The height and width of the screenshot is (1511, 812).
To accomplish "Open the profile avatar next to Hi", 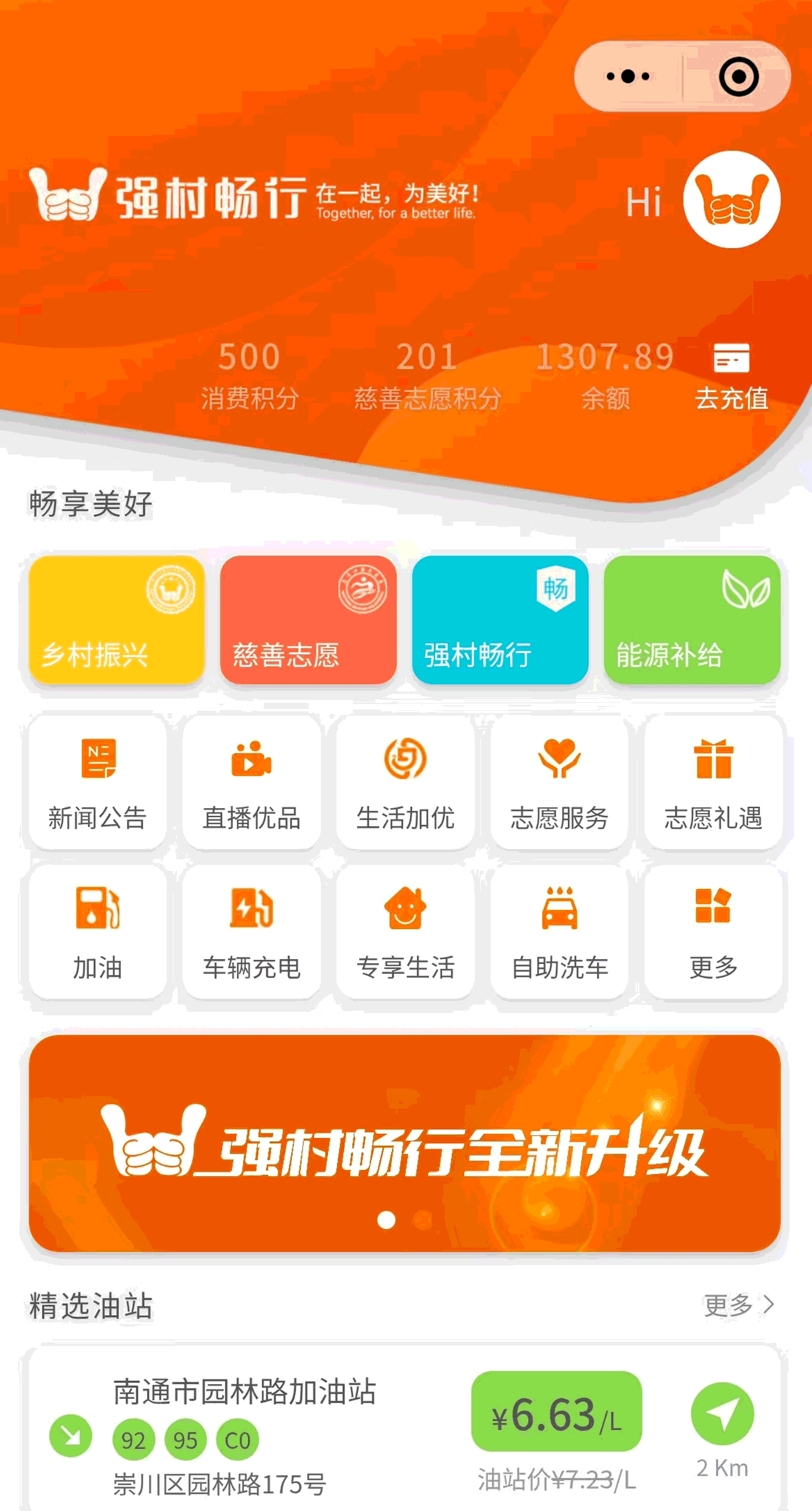I will (x=731, y=199).
